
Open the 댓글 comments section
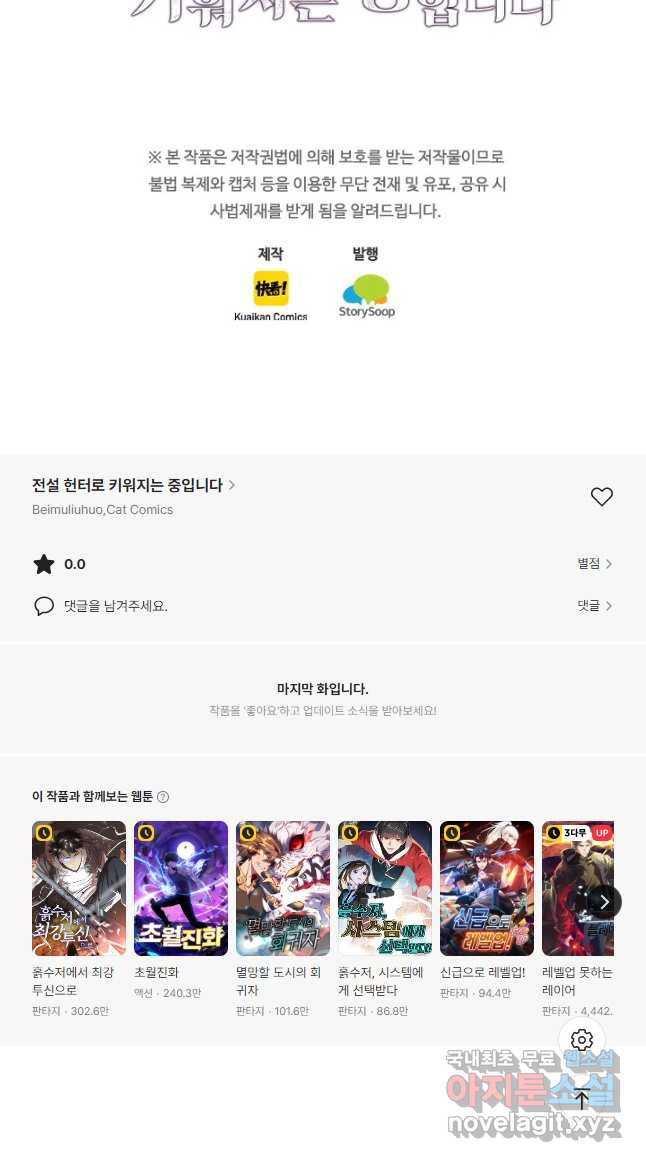594,606
